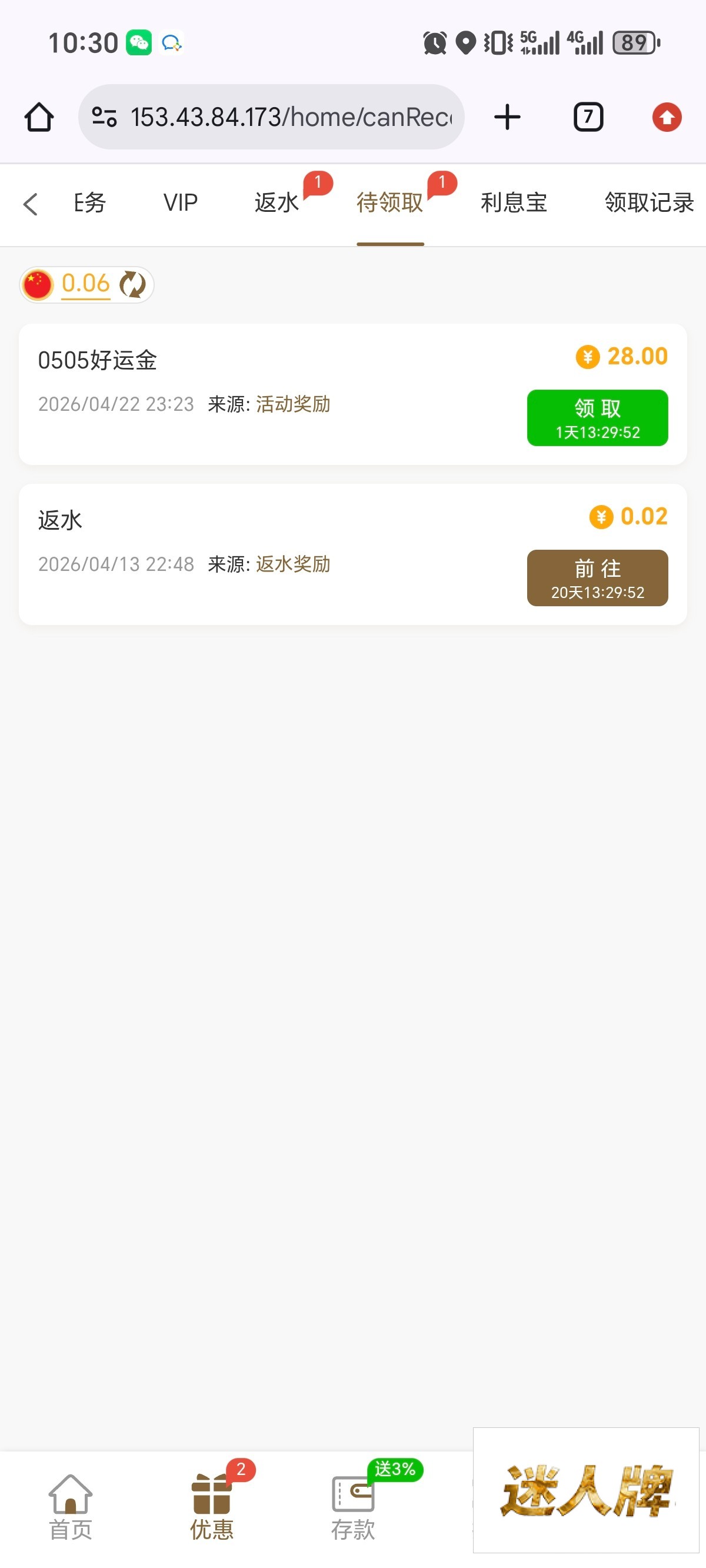
Task: Go back using the left arrow
Action: (31, 204)
